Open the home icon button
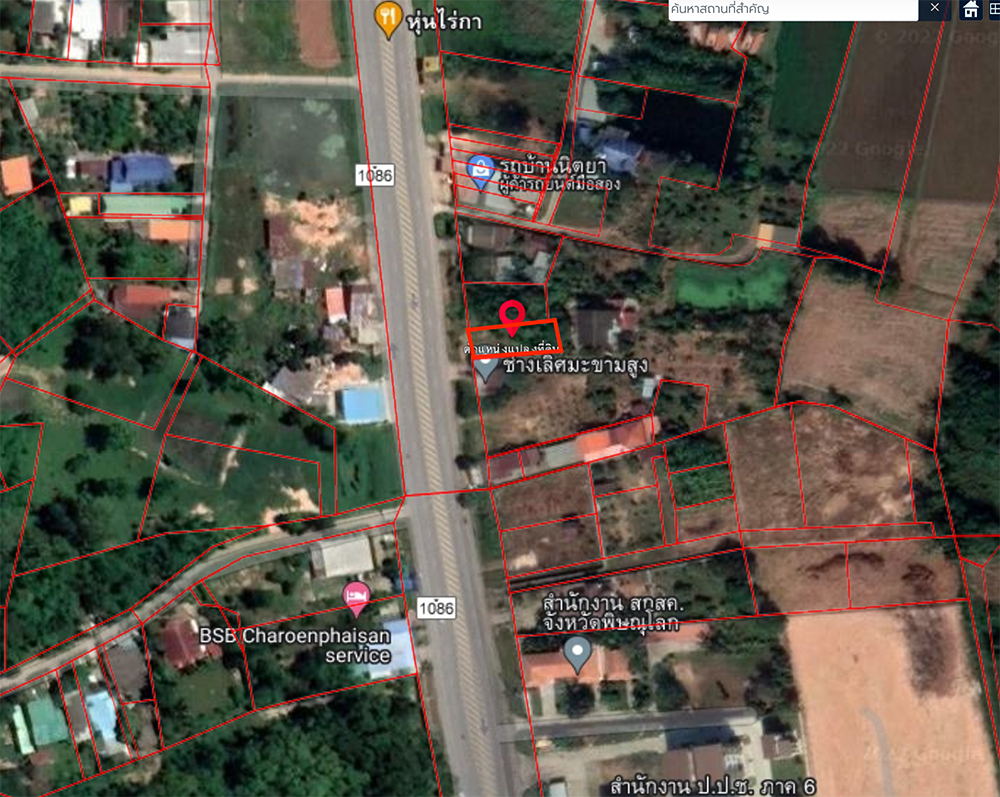Viewport: 1000px width, 797px height. click(x=970, y=10)
